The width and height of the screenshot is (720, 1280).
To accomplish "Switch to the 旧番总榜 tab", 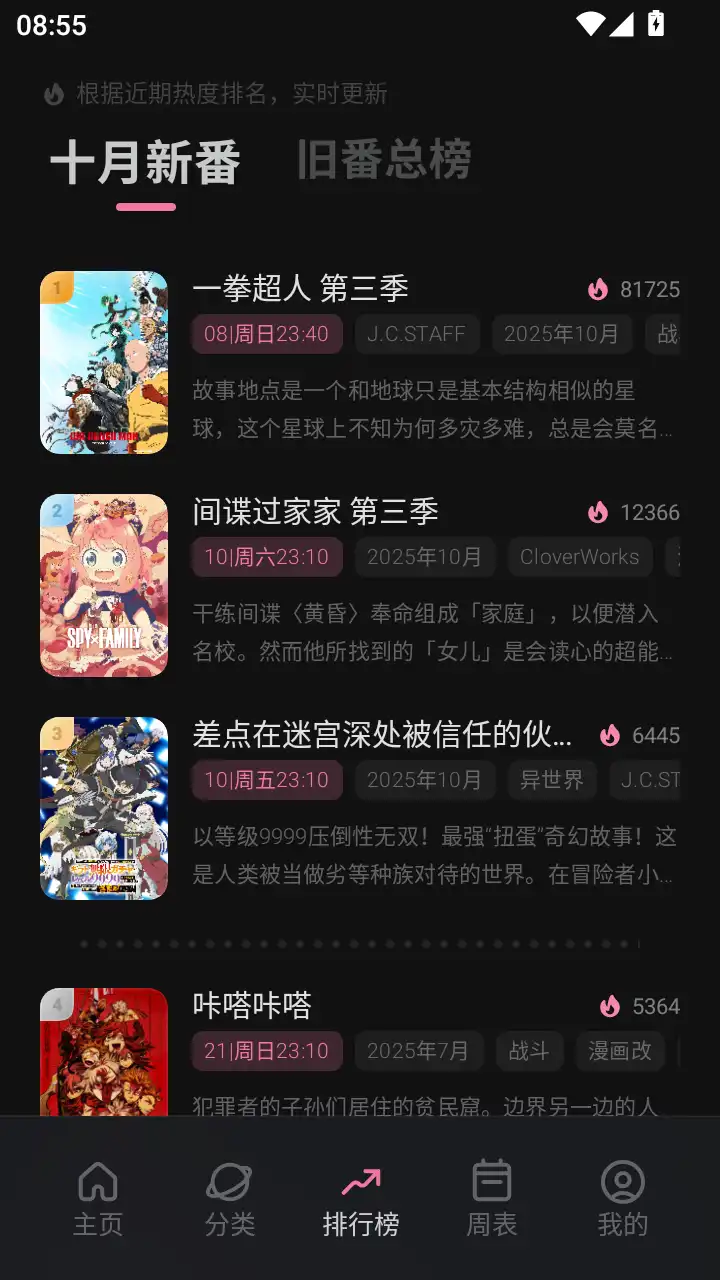I will tap(381, 160).
